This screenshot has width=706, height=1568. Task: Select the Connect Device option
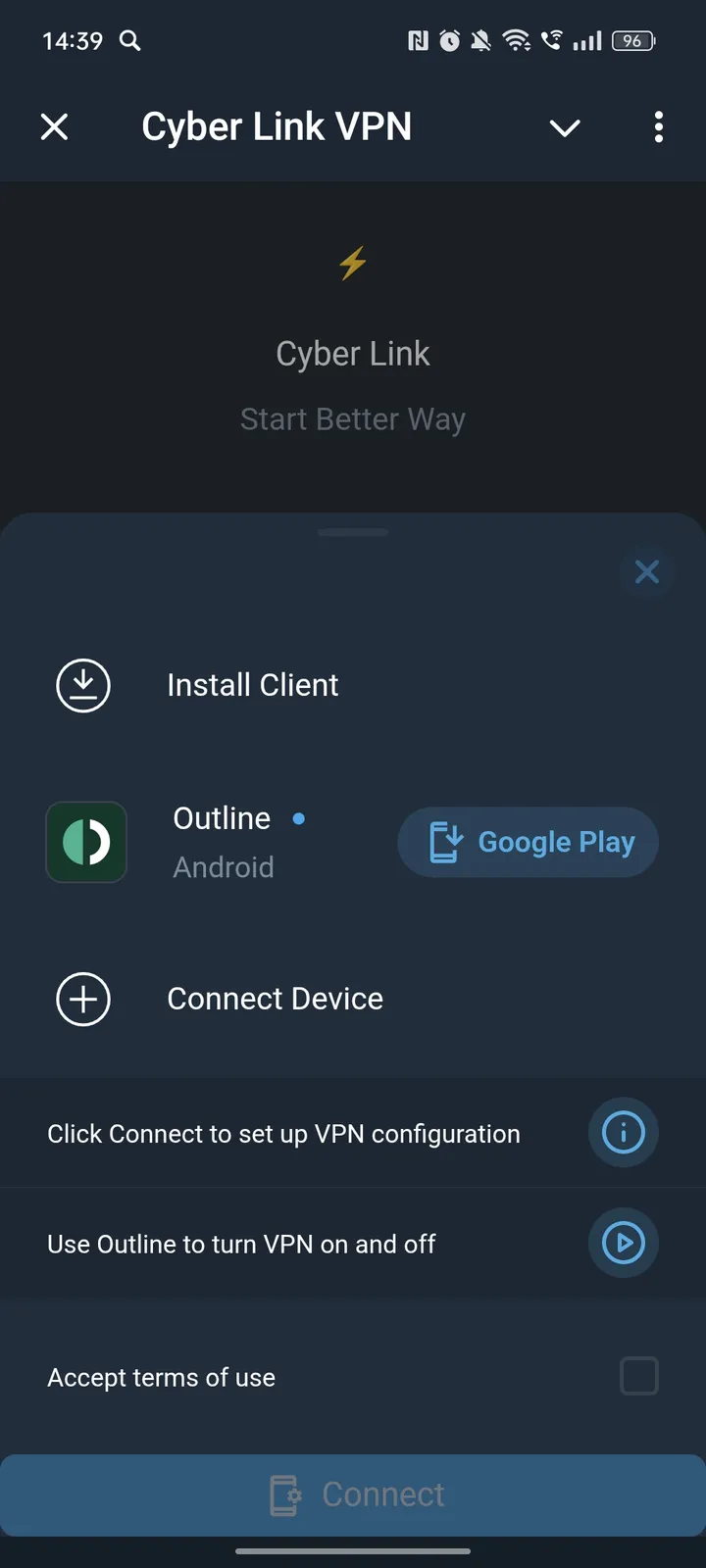(275, 999)
